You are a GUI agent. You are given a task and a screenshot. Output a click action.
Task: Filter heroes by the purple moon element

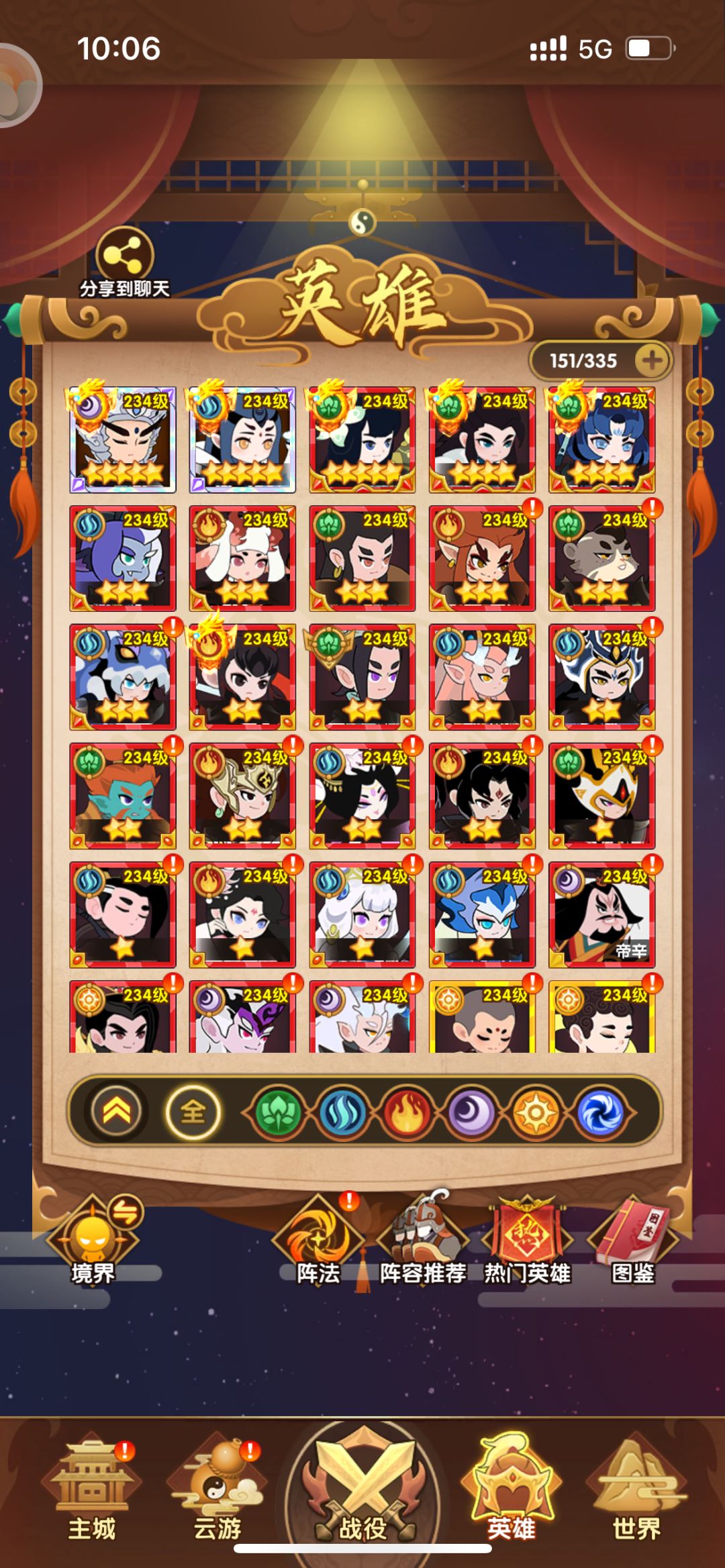(471, 1112)
